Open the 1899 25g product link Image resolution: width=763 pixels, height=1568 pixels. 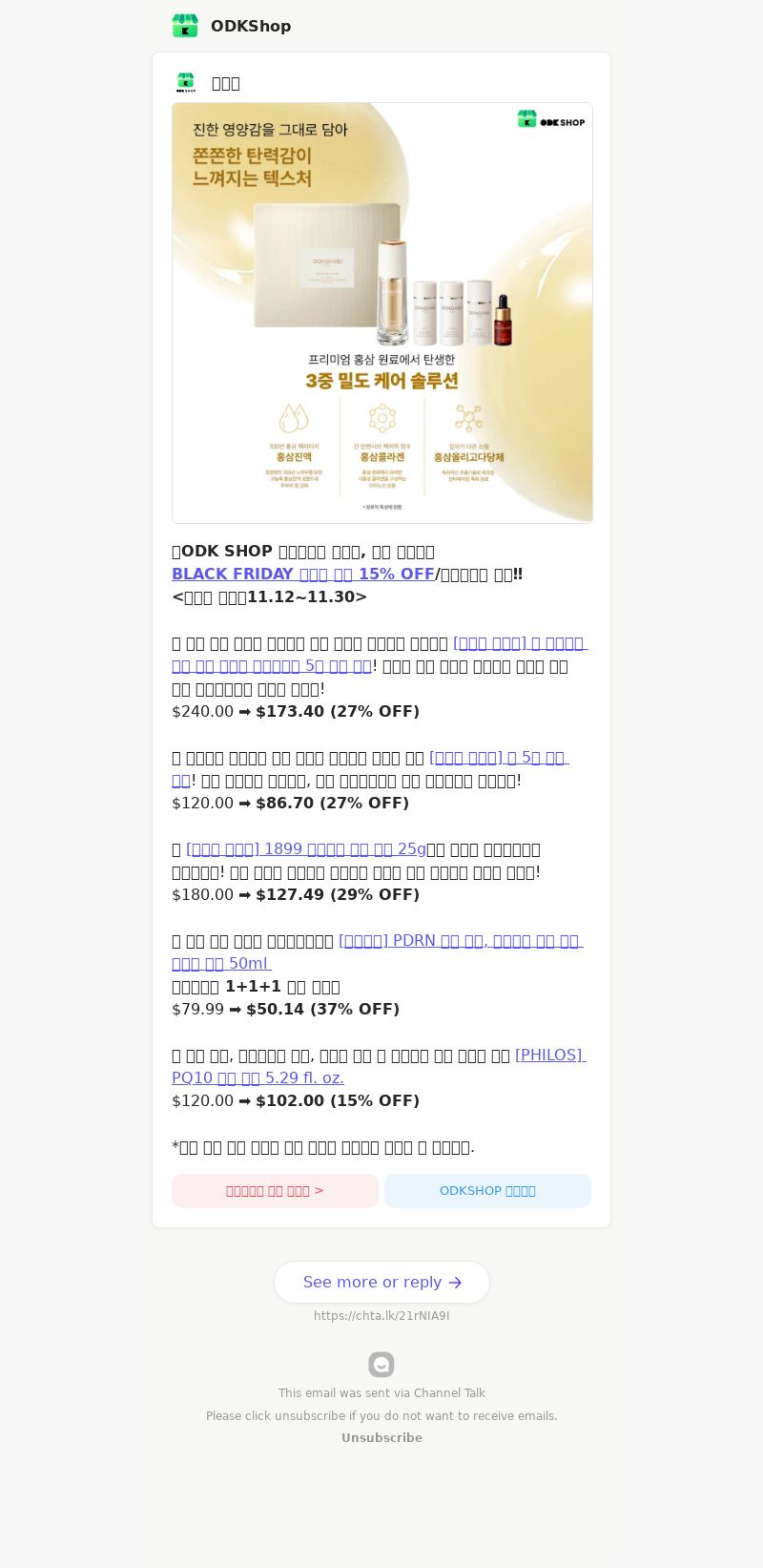click(x=305, y=849)
